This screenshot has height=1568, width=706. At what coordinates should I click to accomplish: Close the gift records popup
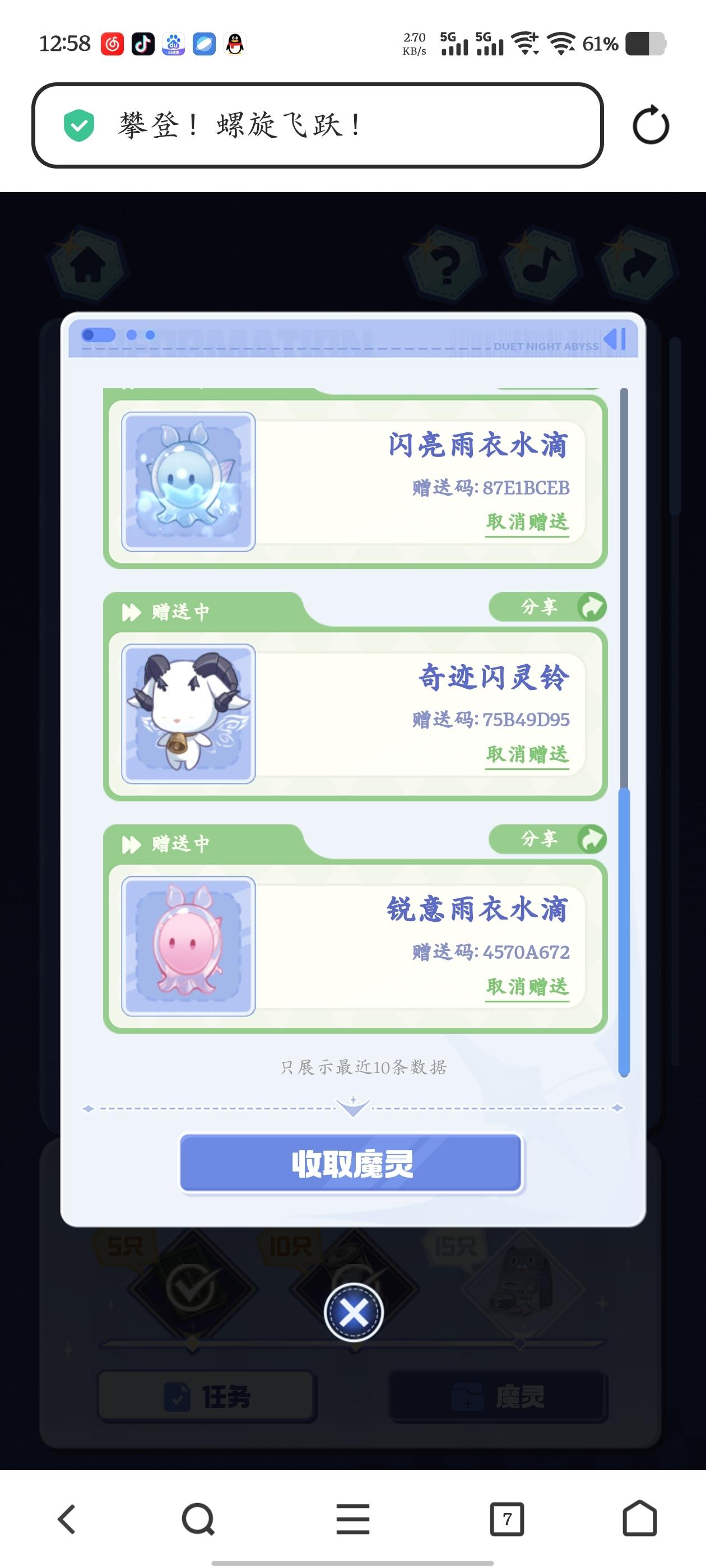point(354,1312)
